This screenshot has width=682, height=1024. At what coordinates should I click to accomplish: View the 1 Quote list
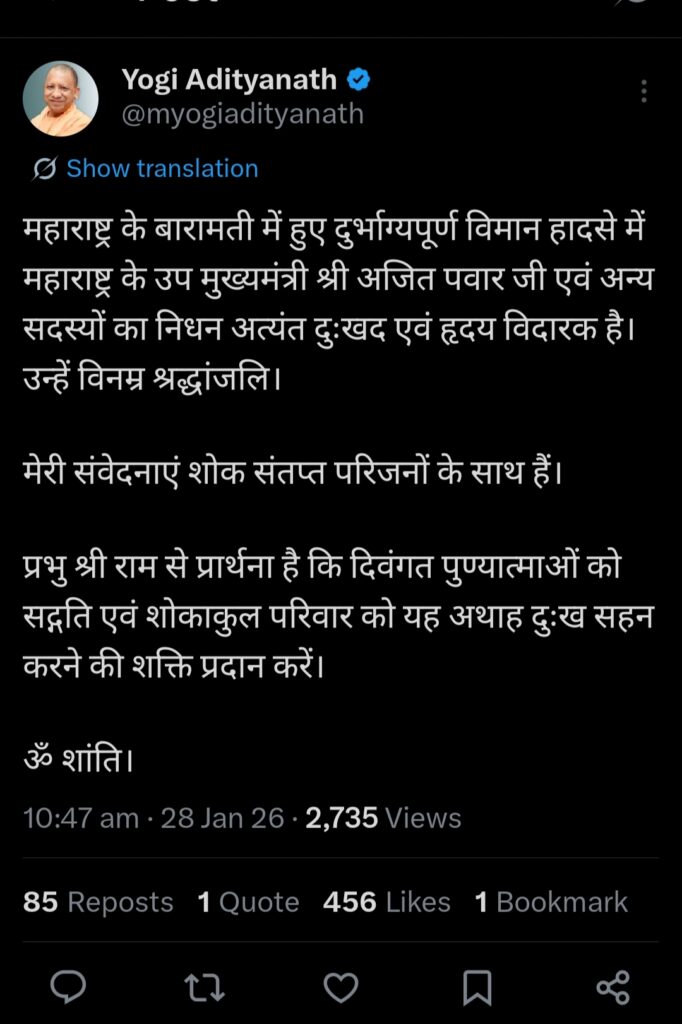click(248, 902)
